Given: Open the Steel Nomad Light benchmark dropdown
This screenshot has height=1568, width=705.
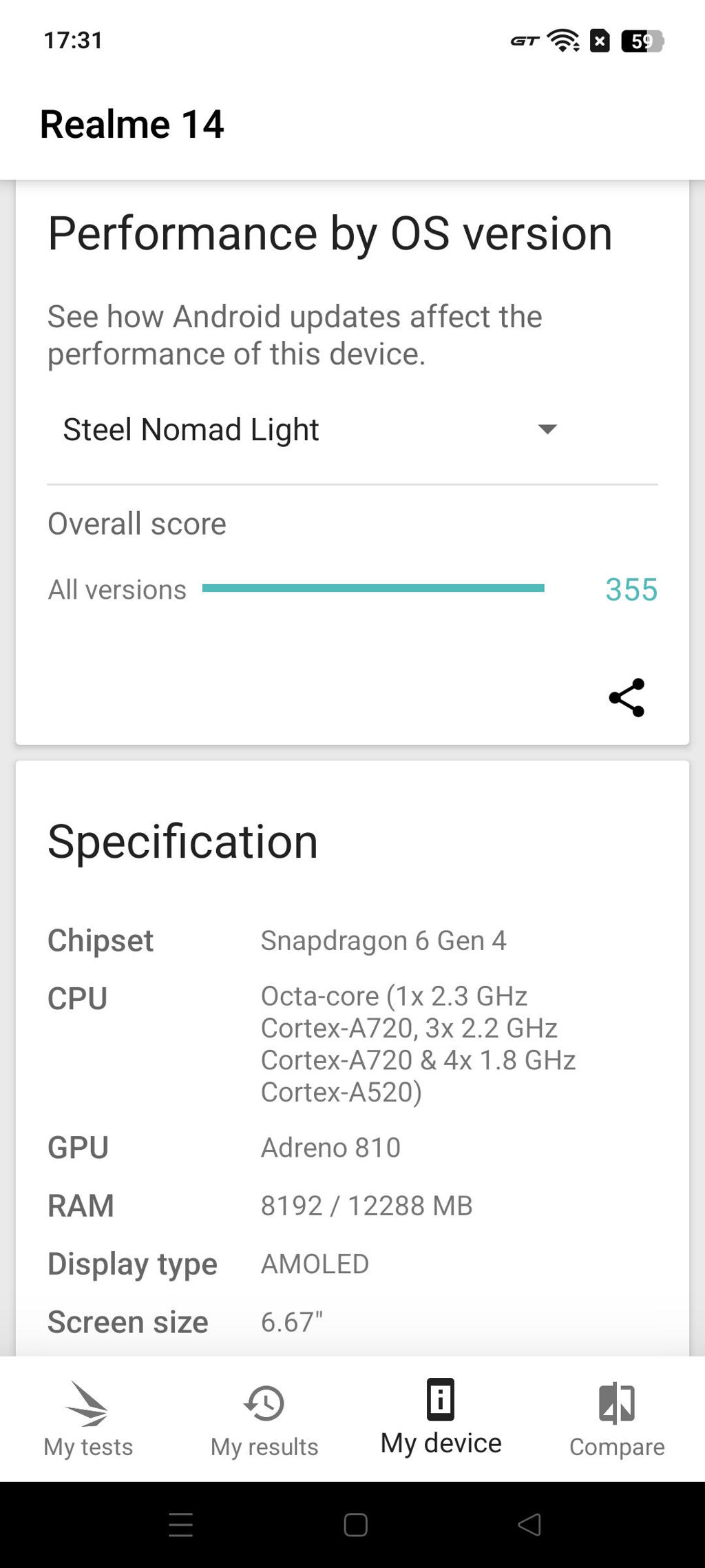Looking at the screenshot, I should point(310,430).
